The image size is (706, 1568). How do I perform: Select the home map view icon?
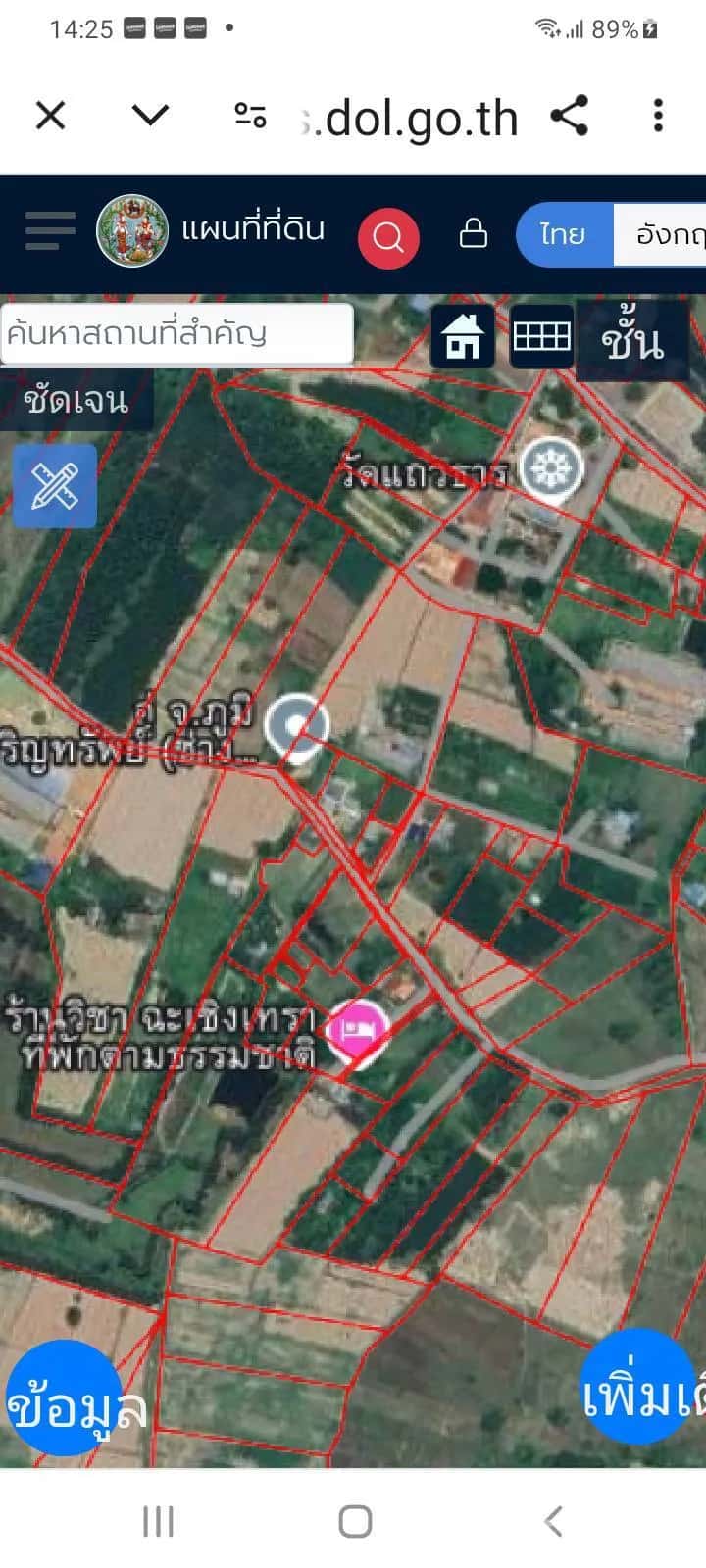point(462,335)
